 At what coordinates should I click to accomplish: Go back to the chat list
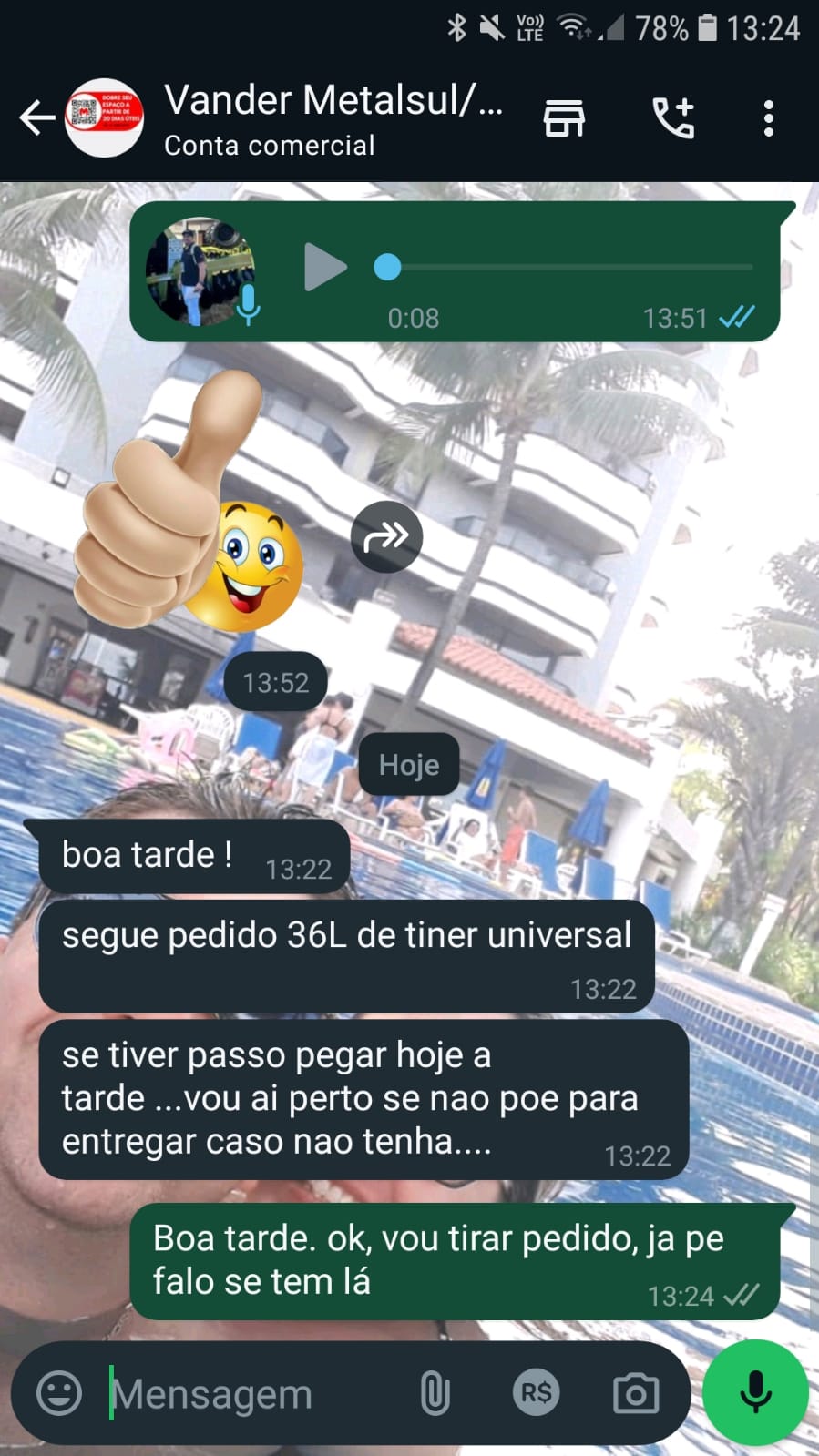36,118
